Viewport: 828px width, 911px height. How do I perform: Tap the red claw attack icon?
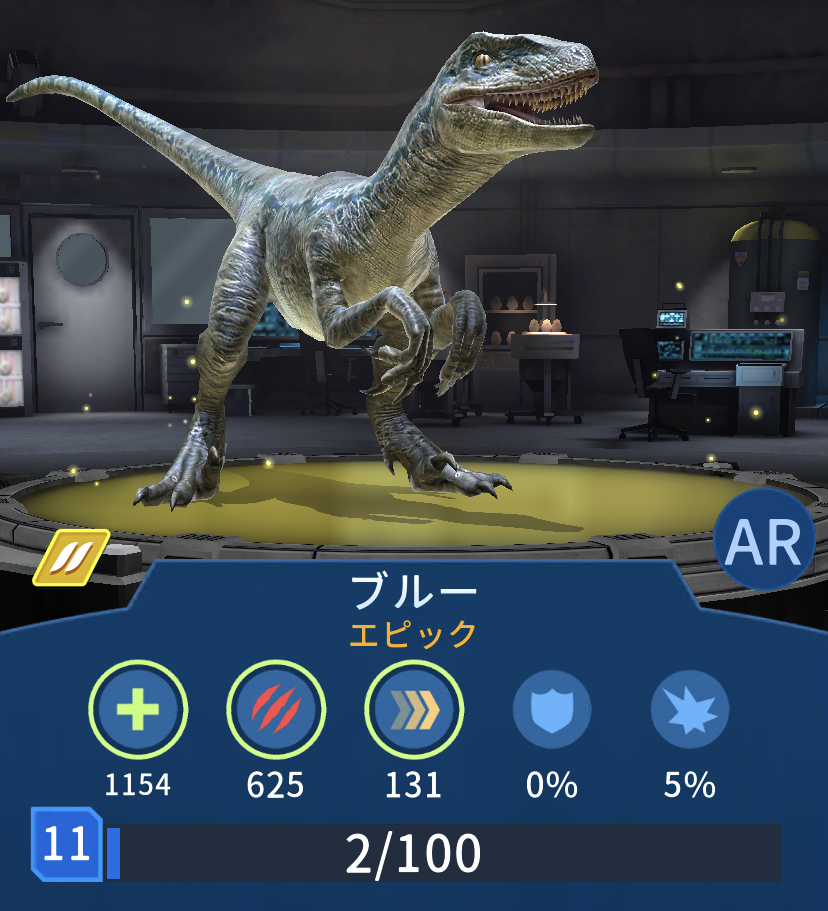coord(275,710)
